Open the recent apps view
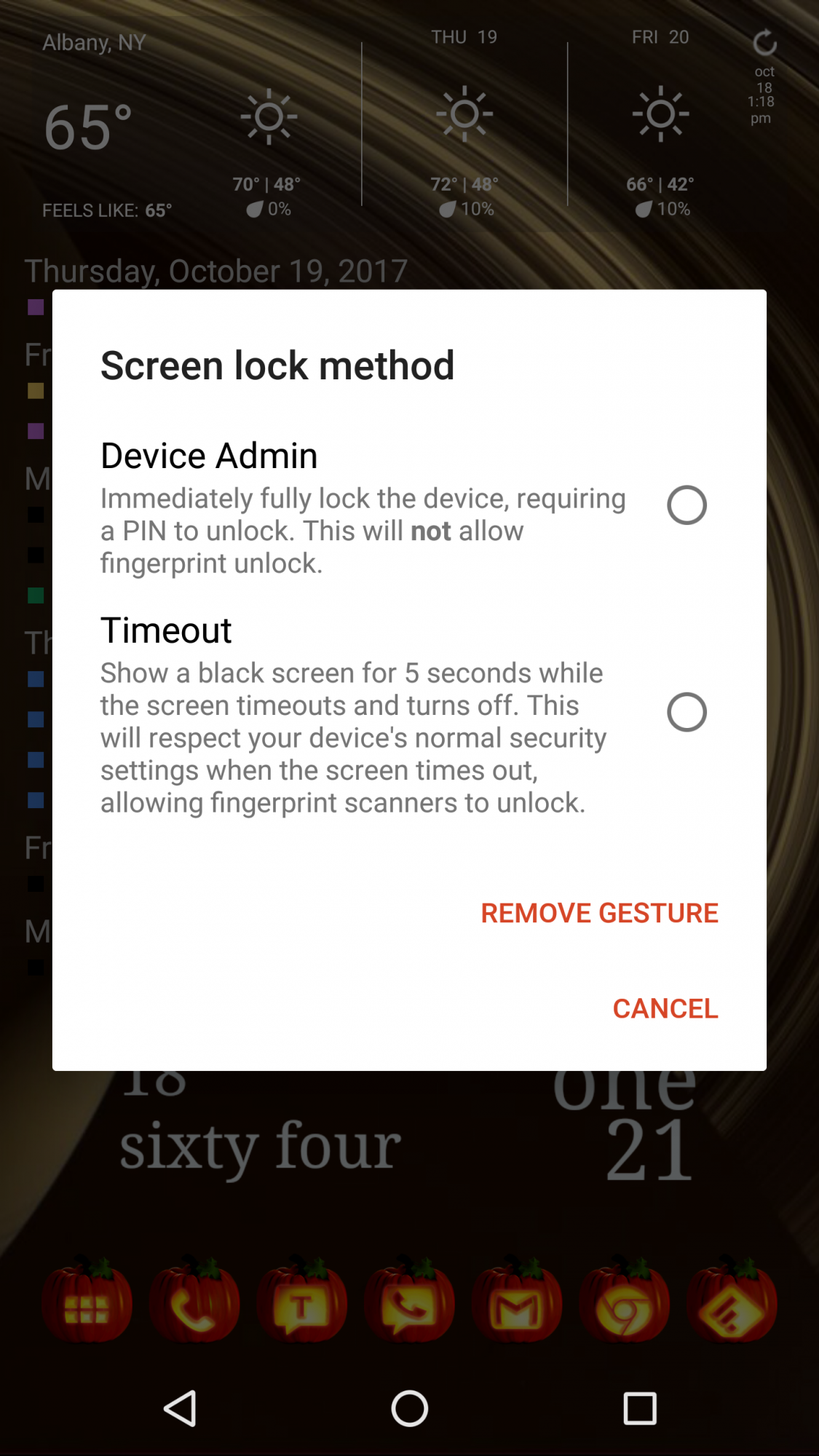Image resolution: width=819 pixels, height=1456 pixels. [640, 1408]
